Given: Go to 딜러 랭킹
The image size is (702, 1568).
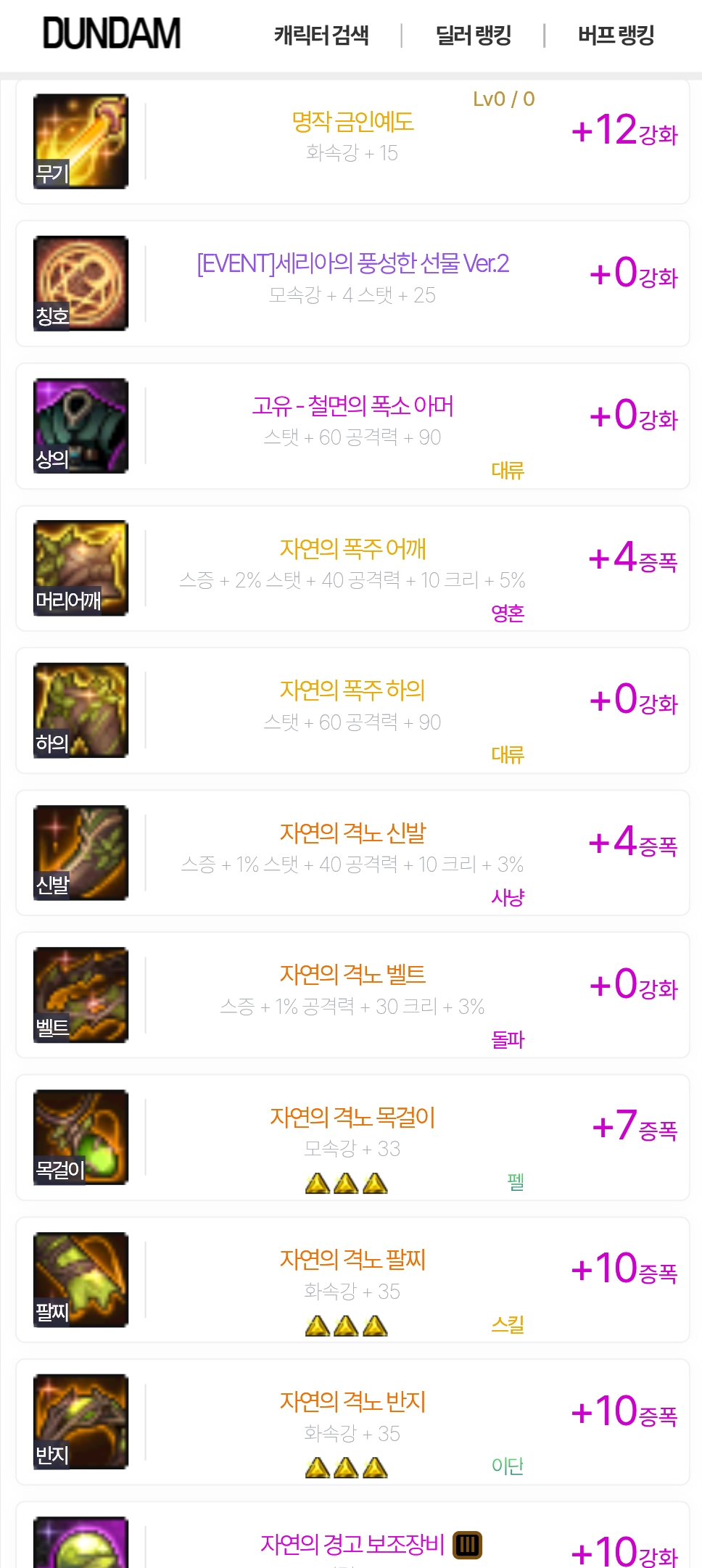Looking at the screenshot, I should click(474, 35).
